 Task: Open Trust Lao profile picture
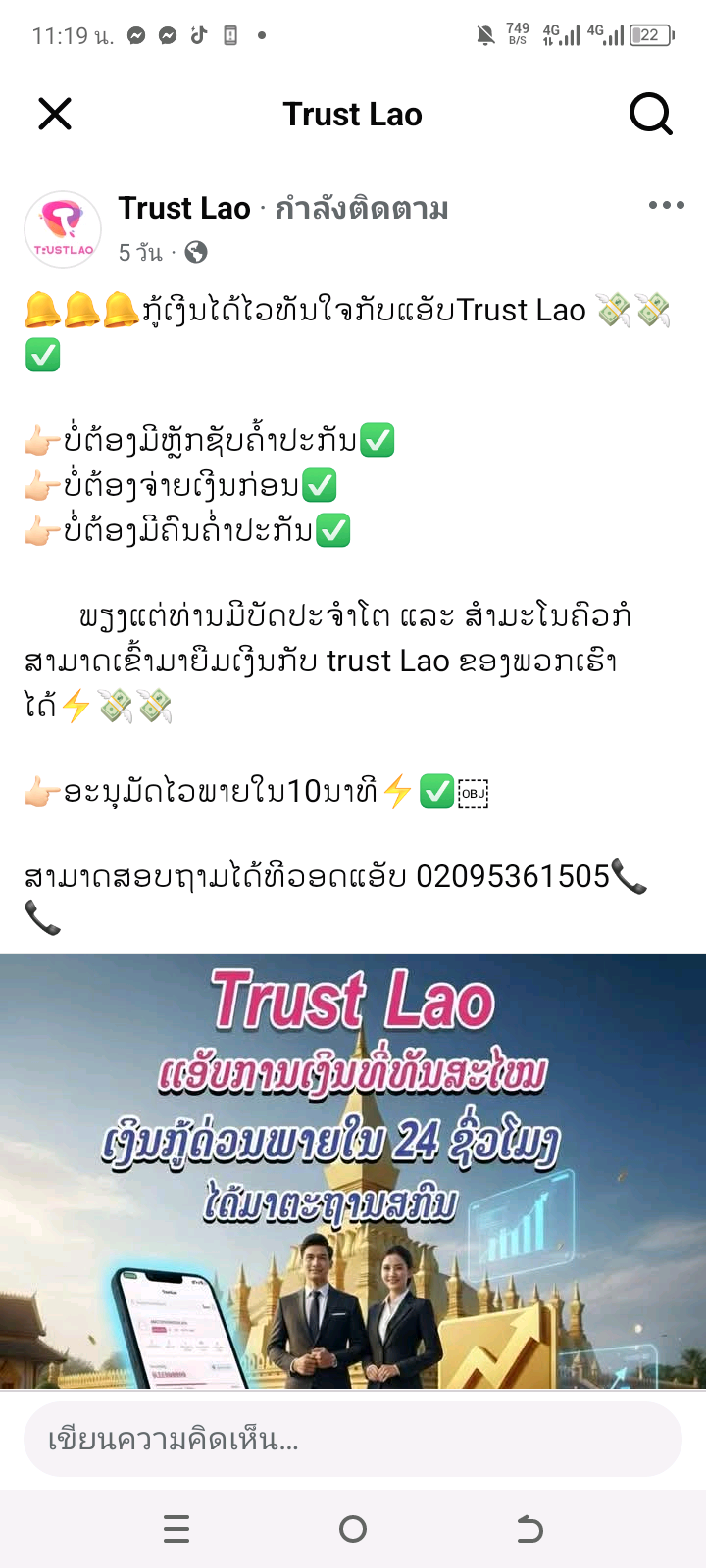click(x=63, y=229)
